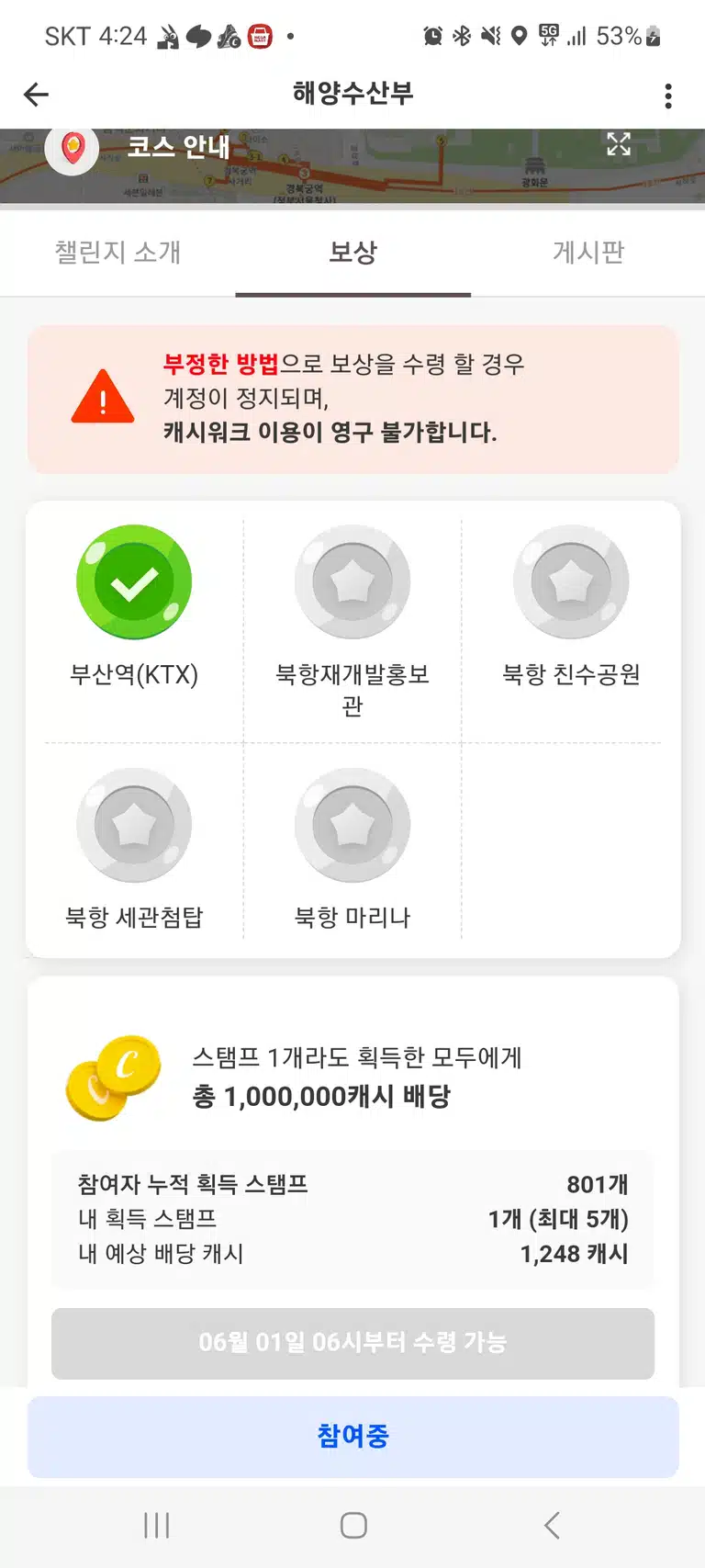This screenshot has height=1568, width=705.
Task: Tap the 06월 01일 06시부터 수령 가능 button
Action: (352, 1343)
